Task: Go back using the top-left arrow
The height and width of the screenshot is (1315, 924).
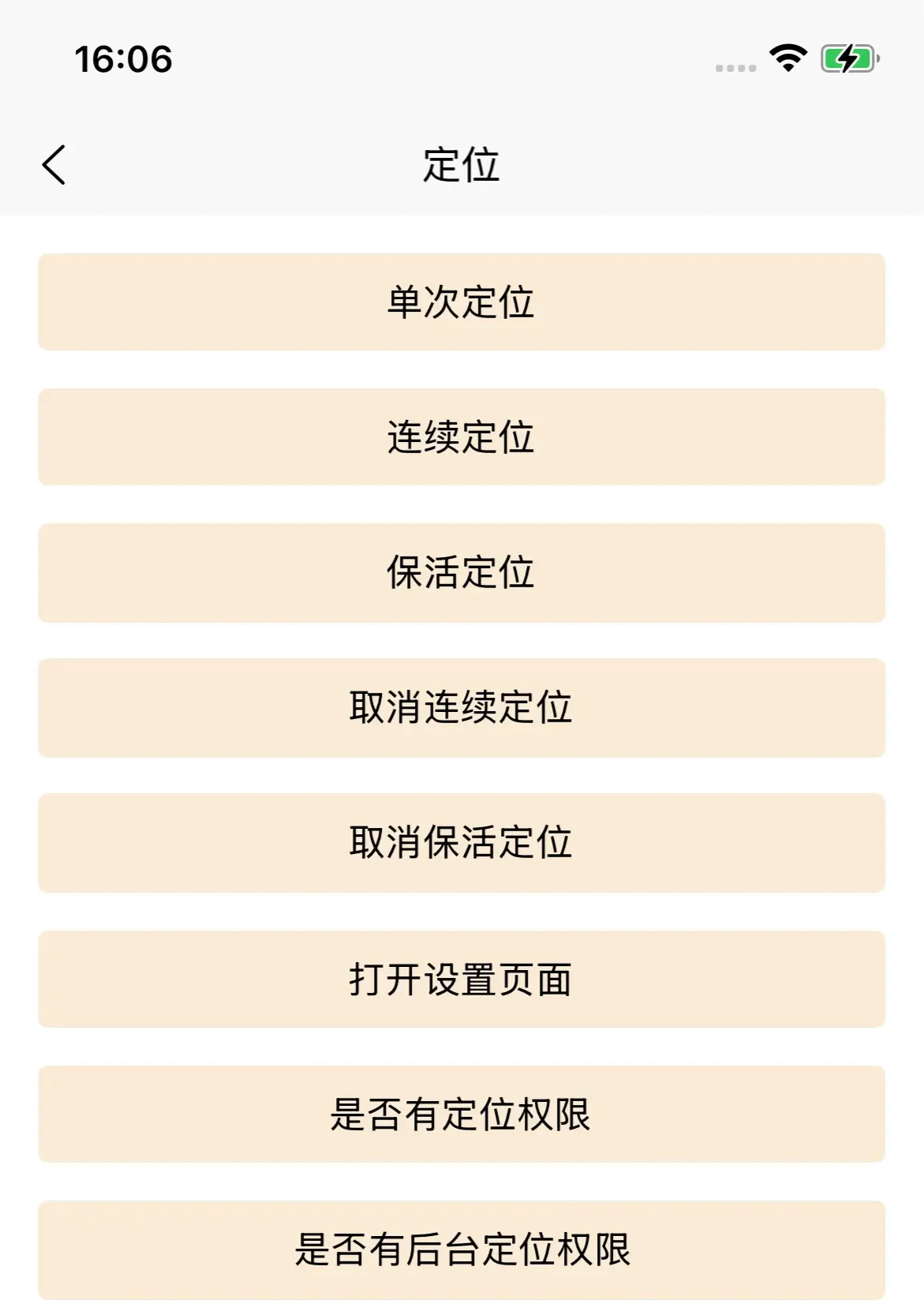Action: (x=54, y=165)
